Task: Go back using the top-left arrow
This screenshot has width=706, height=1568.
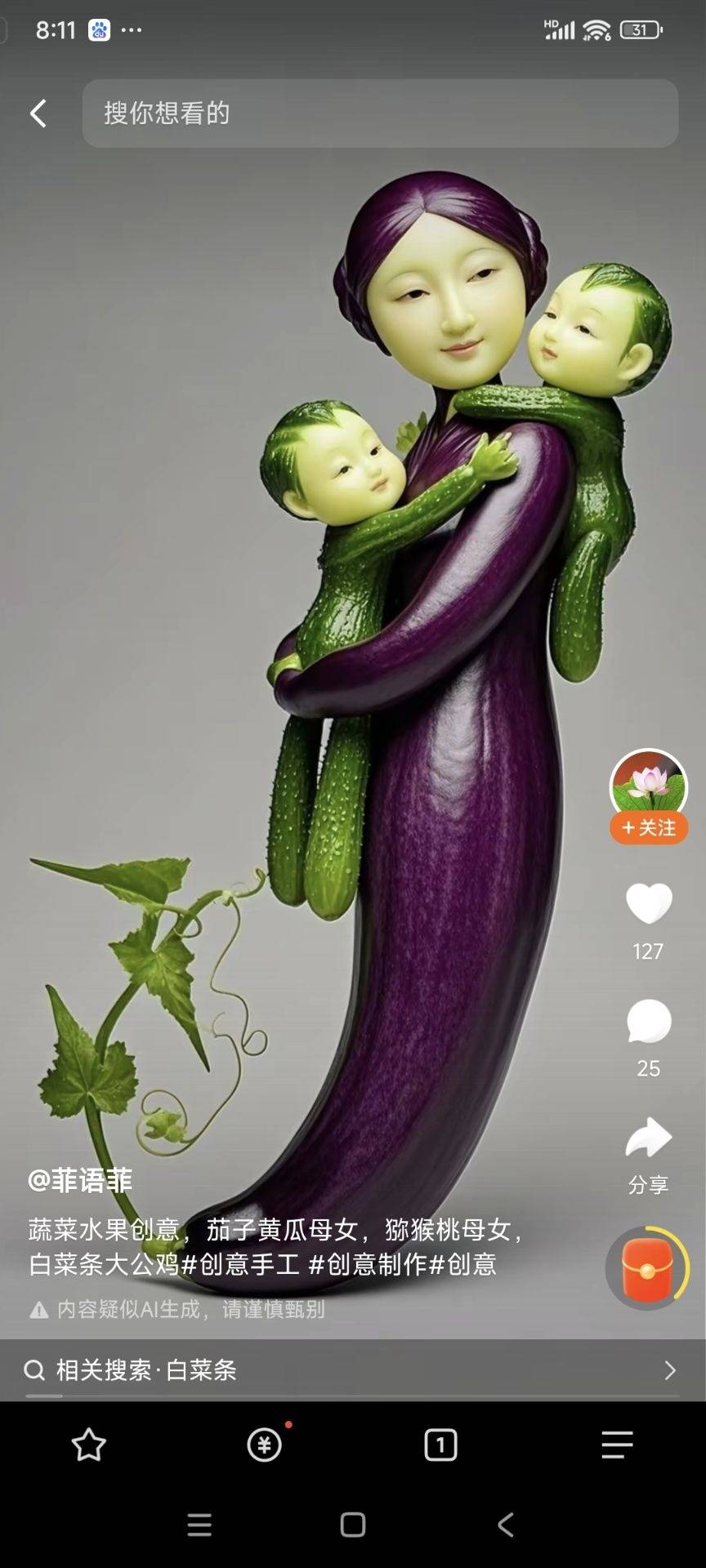Action: [x=38, y=114]
